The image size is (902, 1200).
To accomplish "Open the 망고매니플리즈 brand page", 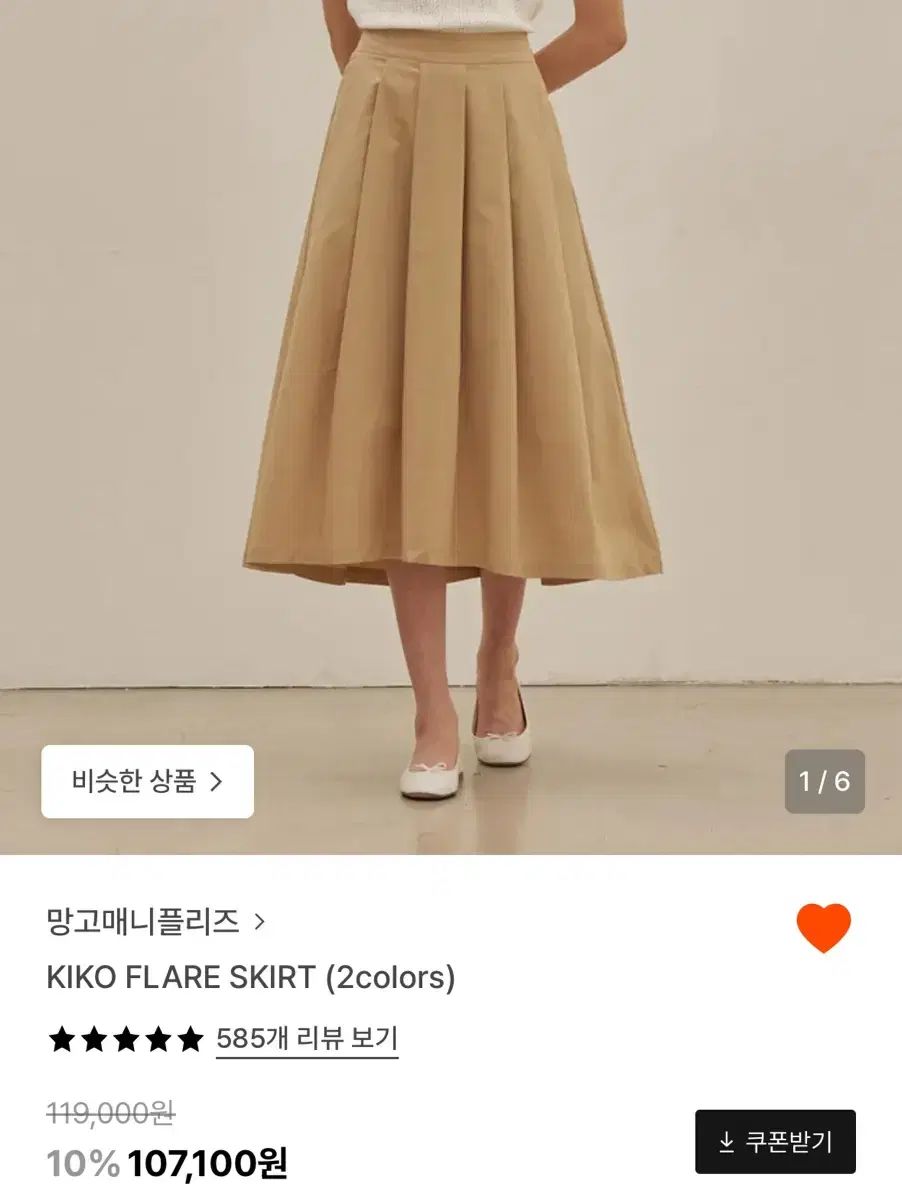I will pyautogui.click(x=155, y=921).
